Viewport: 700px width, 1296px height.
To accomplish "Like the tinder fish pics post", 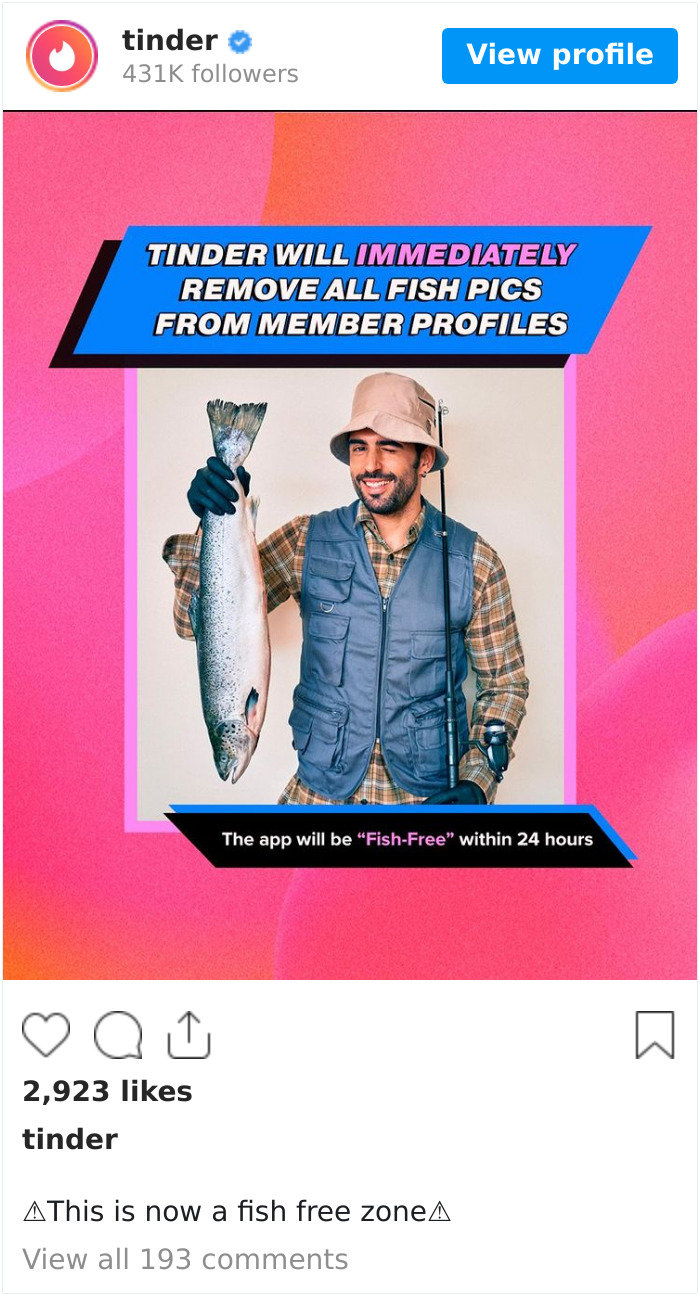I will (x=46, y=1035).
